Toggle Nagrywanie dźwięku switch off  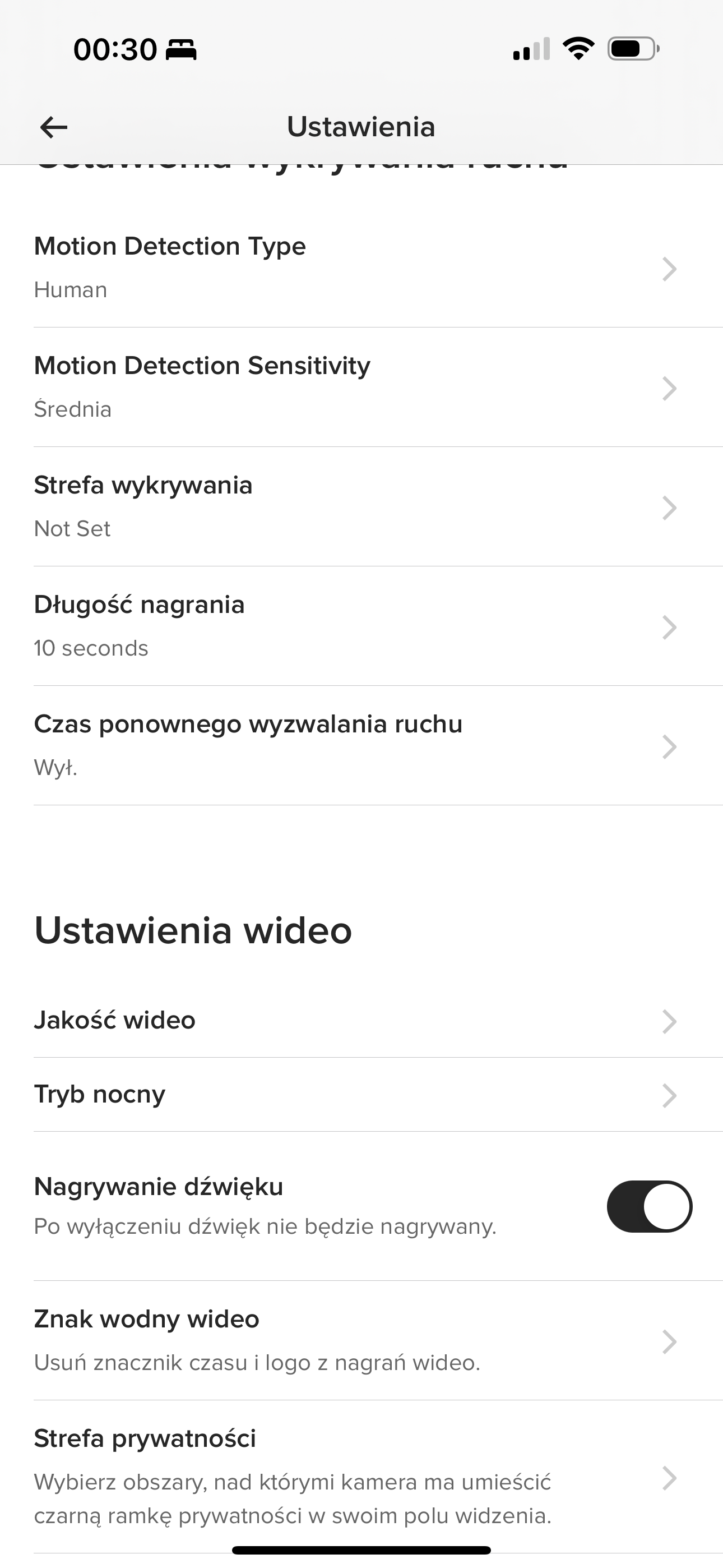[x=649, y=1206]
